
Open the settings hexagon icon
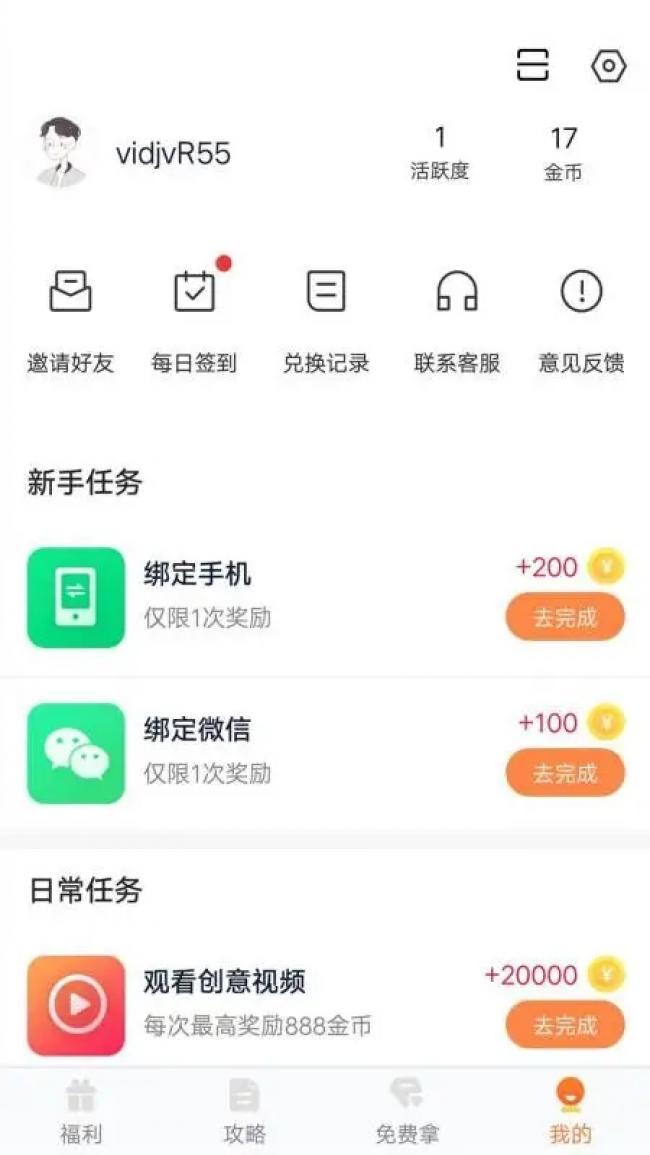(608, 66)
